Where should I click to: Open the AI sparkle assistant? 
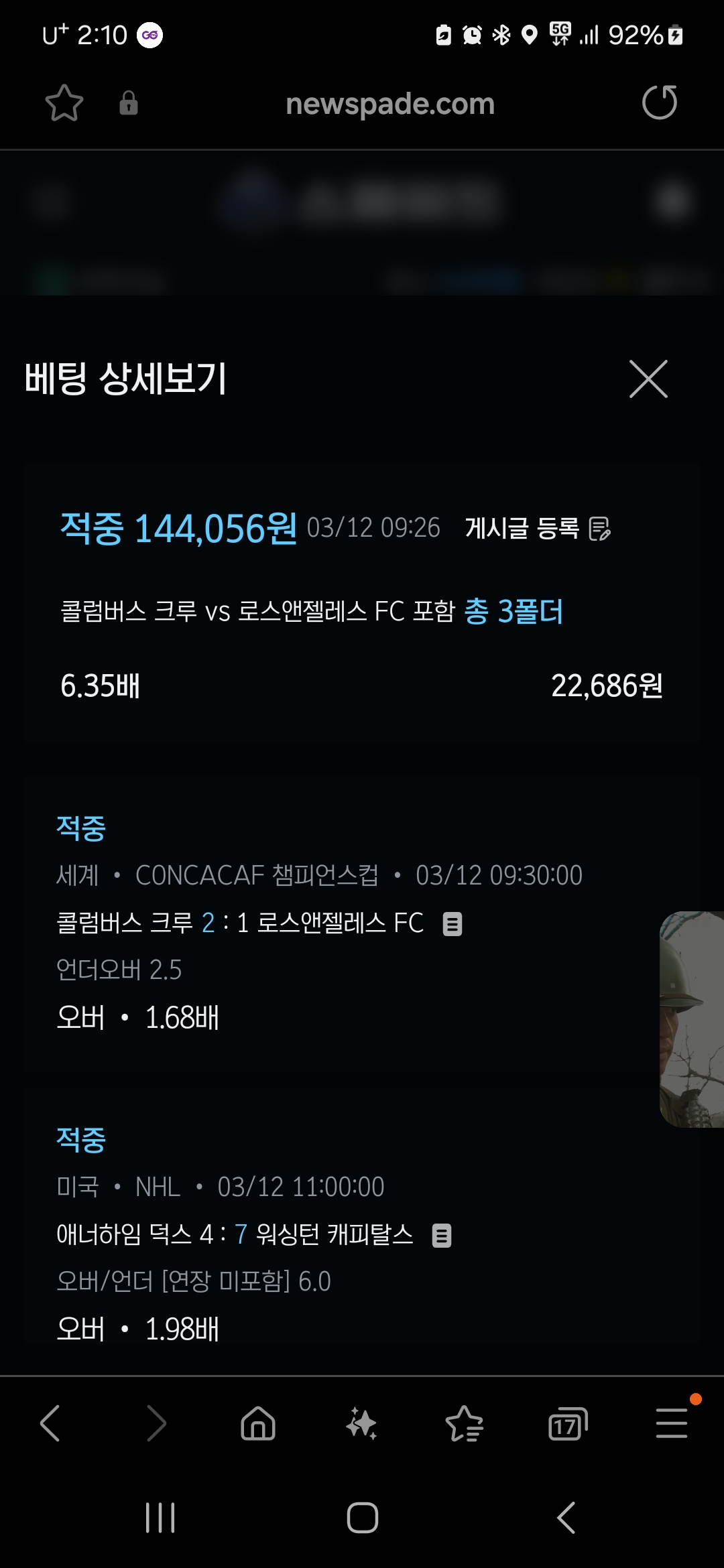[361, 1423]
